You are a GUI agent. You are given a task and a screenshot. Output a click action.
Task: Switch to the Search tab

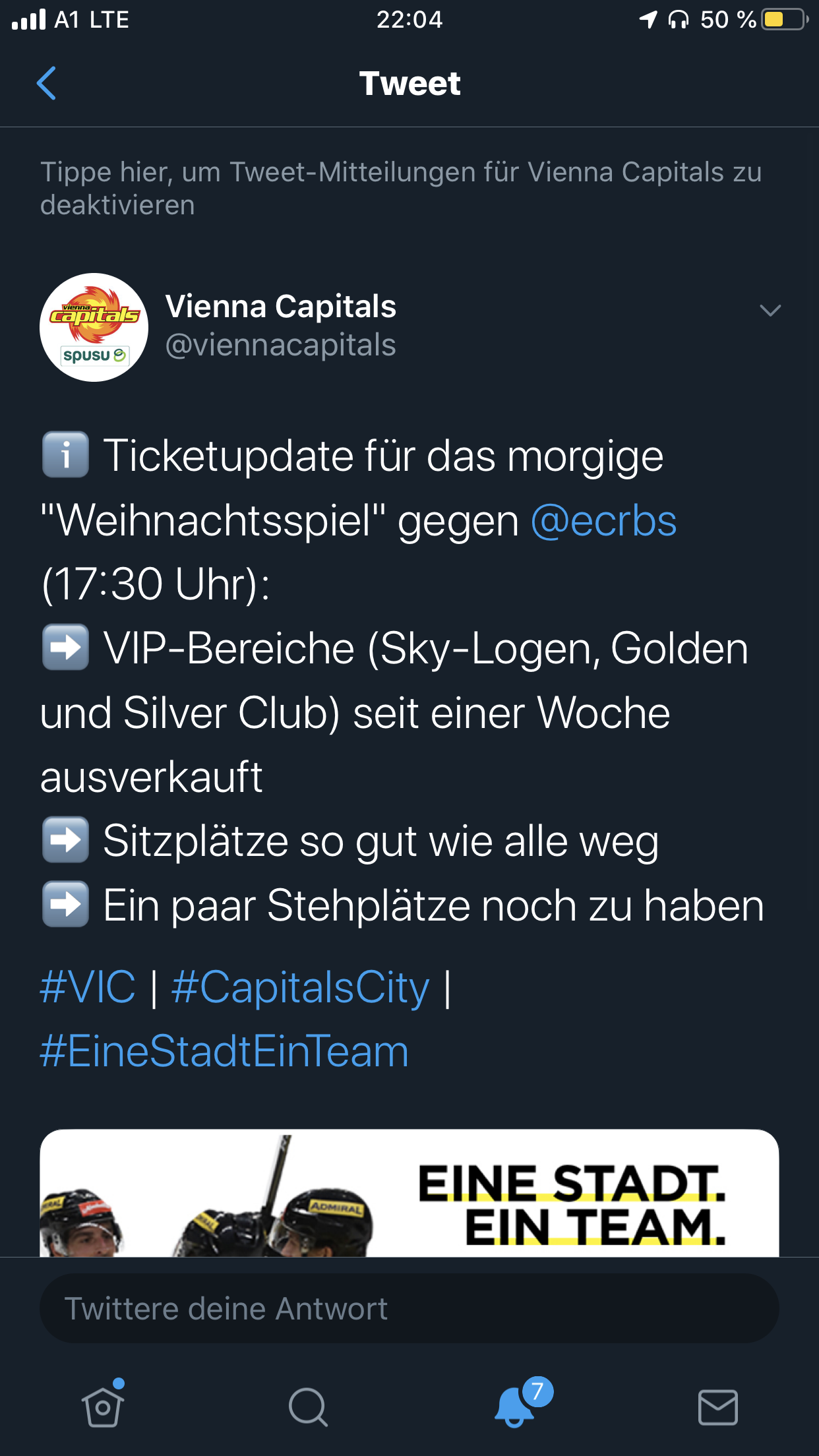(x=307, y=1407)
